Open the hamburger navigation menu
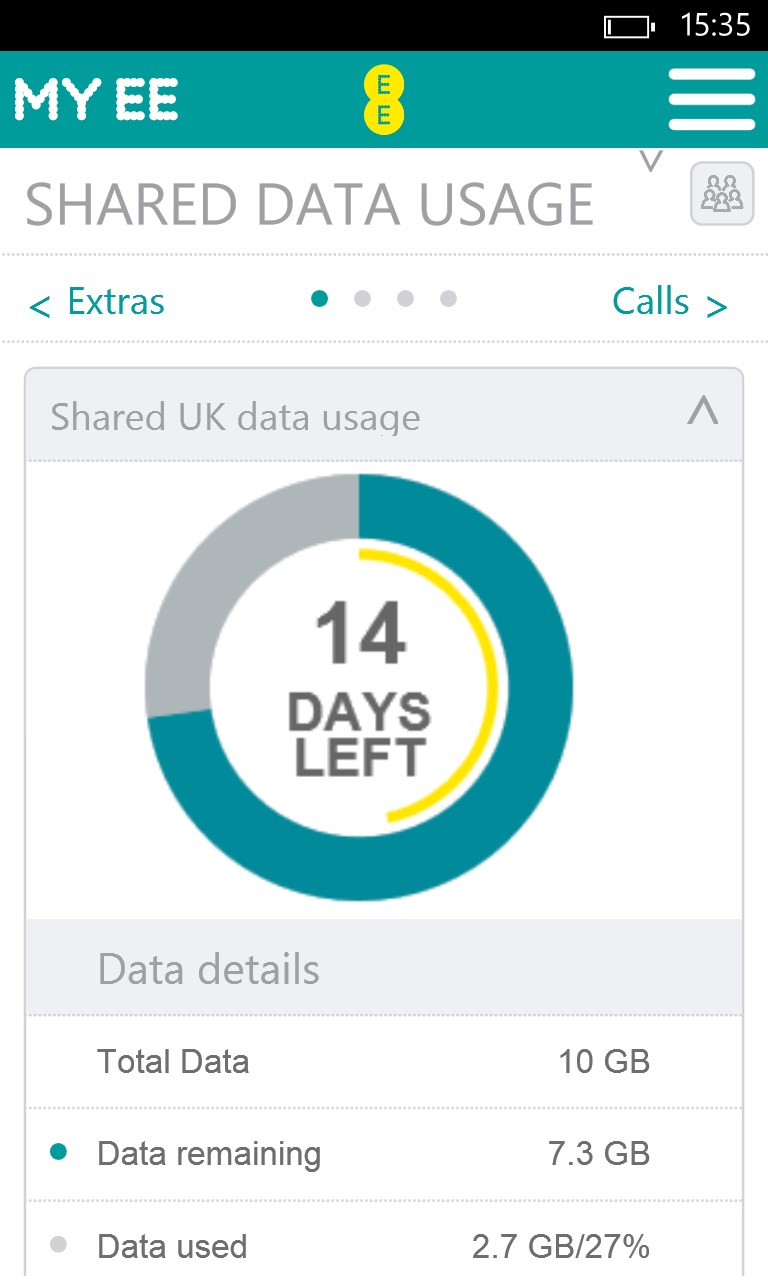768x1280 pixels. [711, 99]
